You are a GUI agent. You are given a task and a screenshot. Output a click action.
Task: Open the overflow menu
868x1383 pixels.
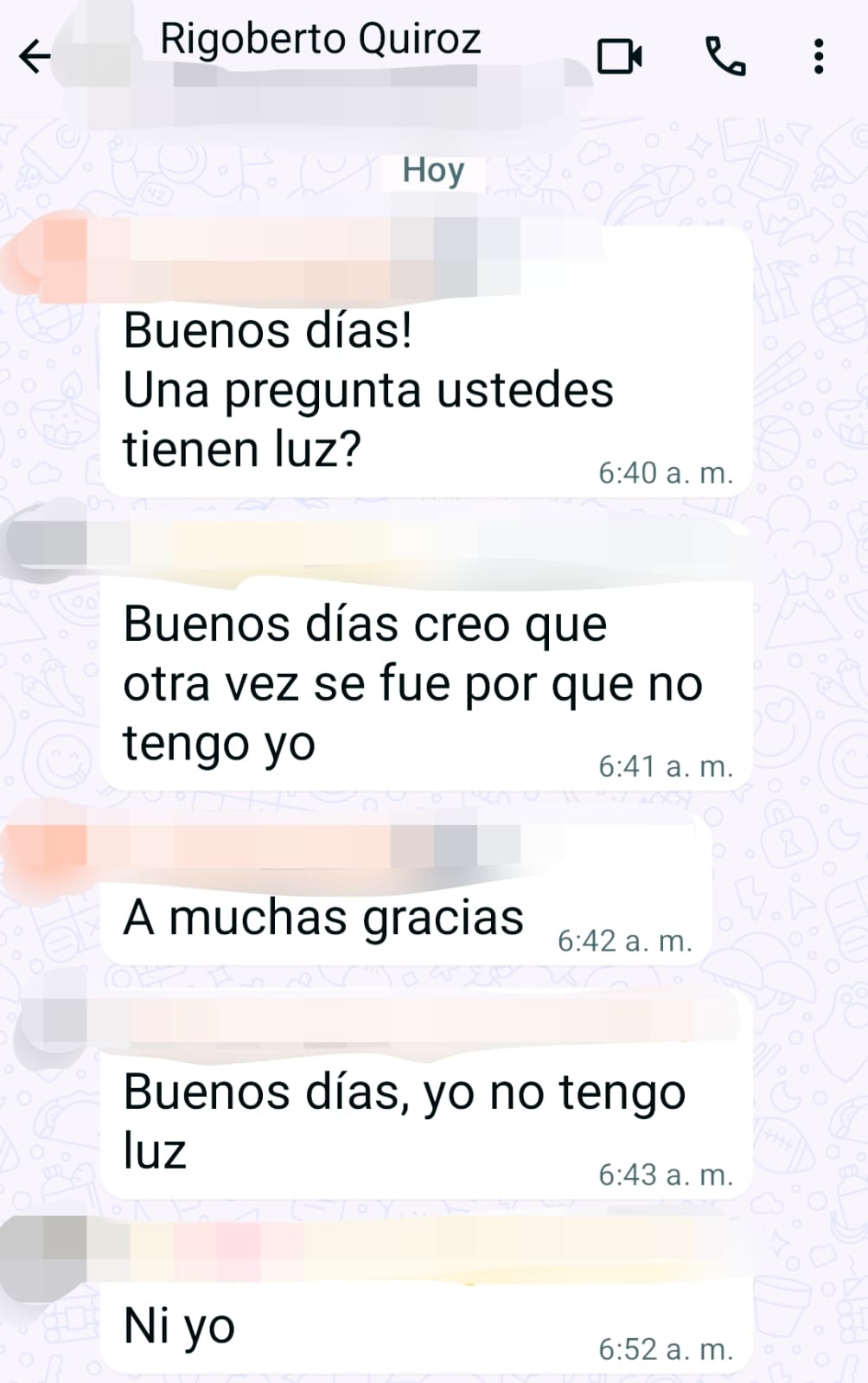(x=818, y=57)
